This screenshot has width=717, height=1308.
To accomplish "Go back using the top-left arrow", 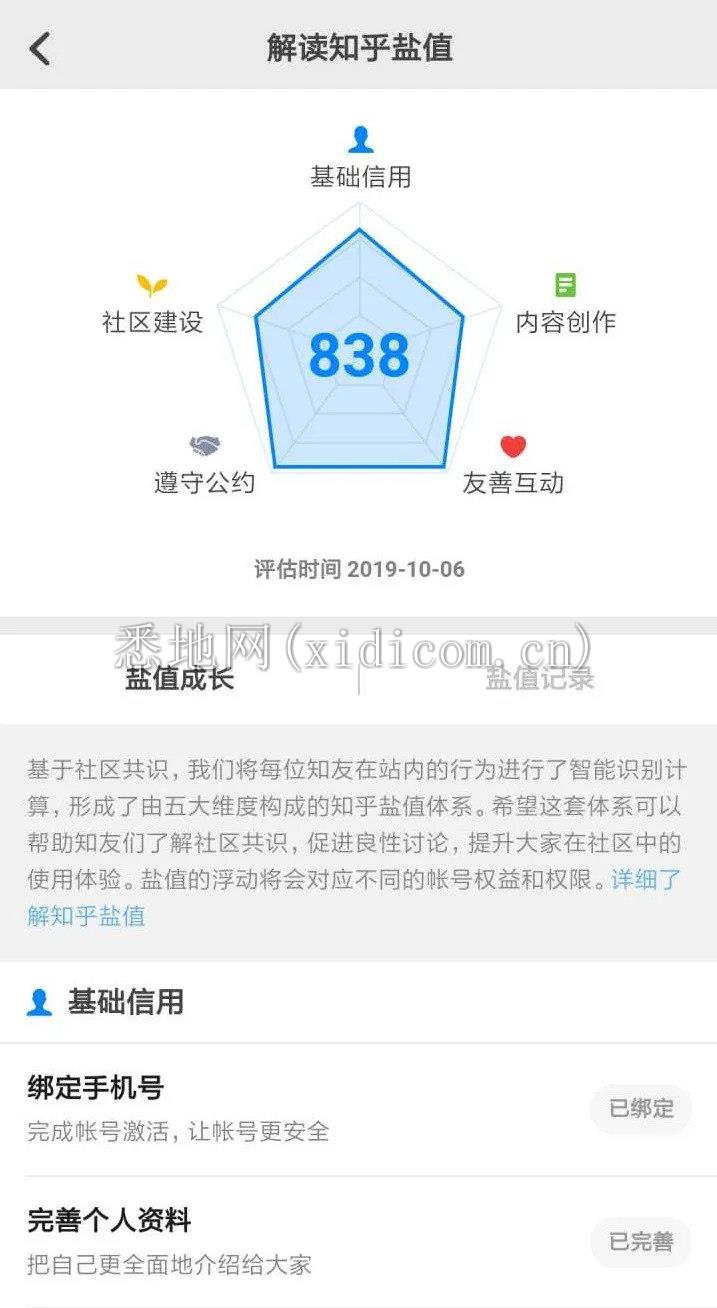I will click(40, 47).
